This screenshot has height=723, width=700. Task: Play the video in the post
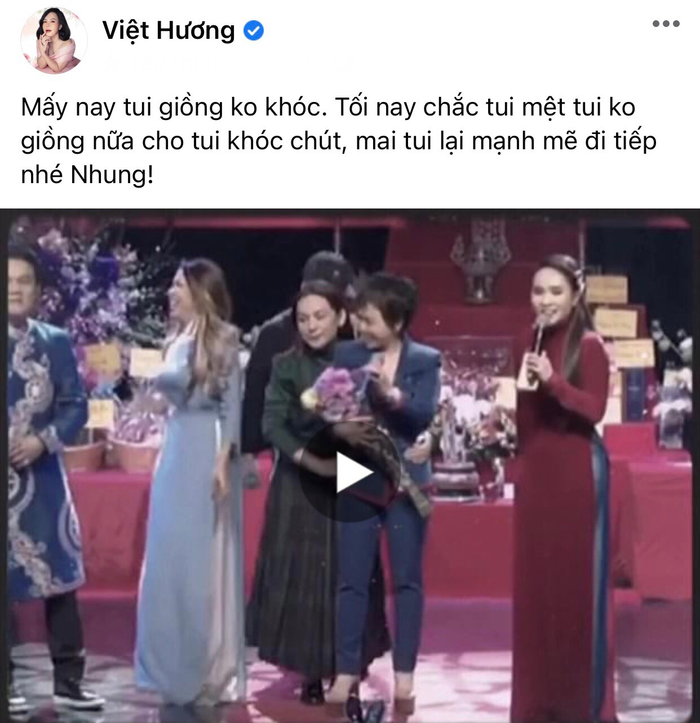click(350, 472)
